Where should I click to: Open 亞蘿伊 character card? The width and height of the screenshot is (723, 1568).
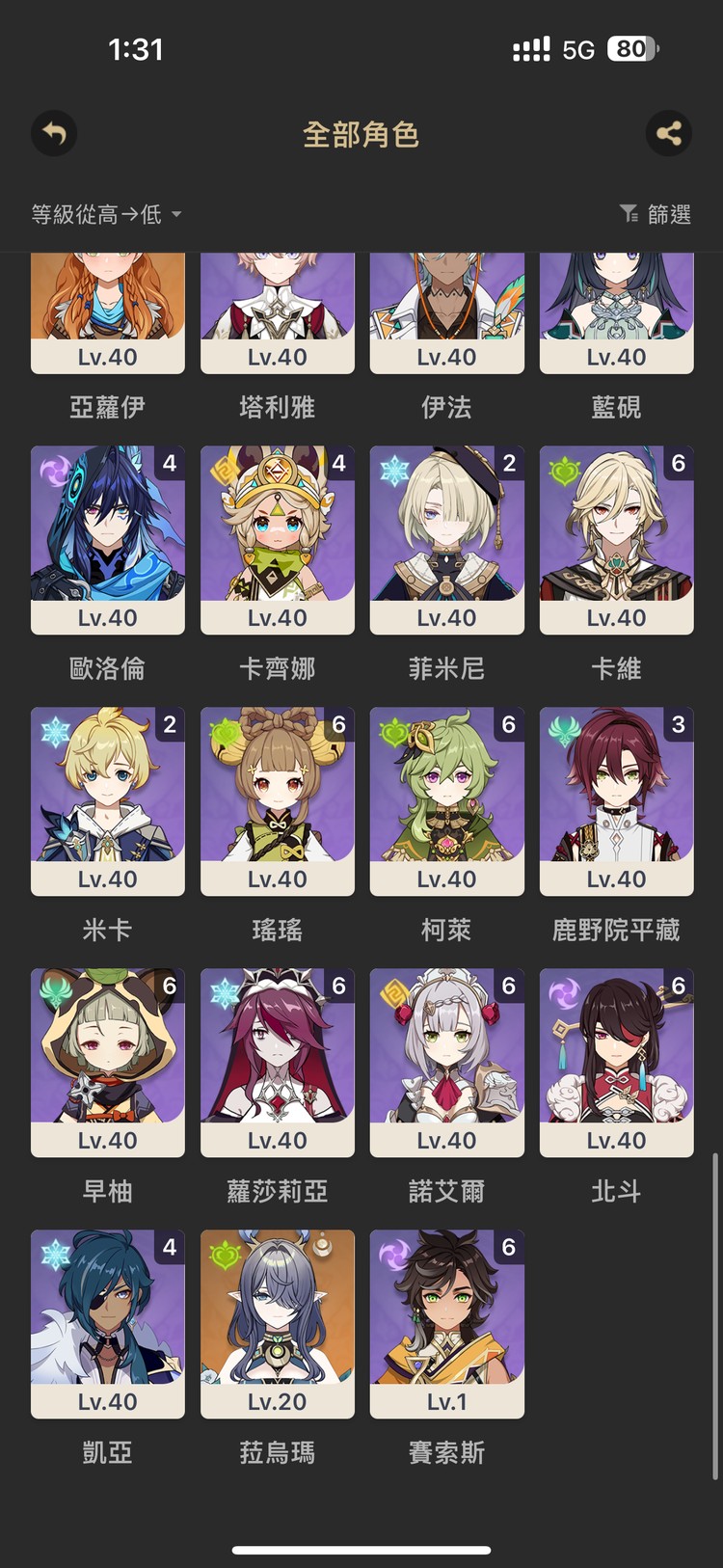click(108, 313)
